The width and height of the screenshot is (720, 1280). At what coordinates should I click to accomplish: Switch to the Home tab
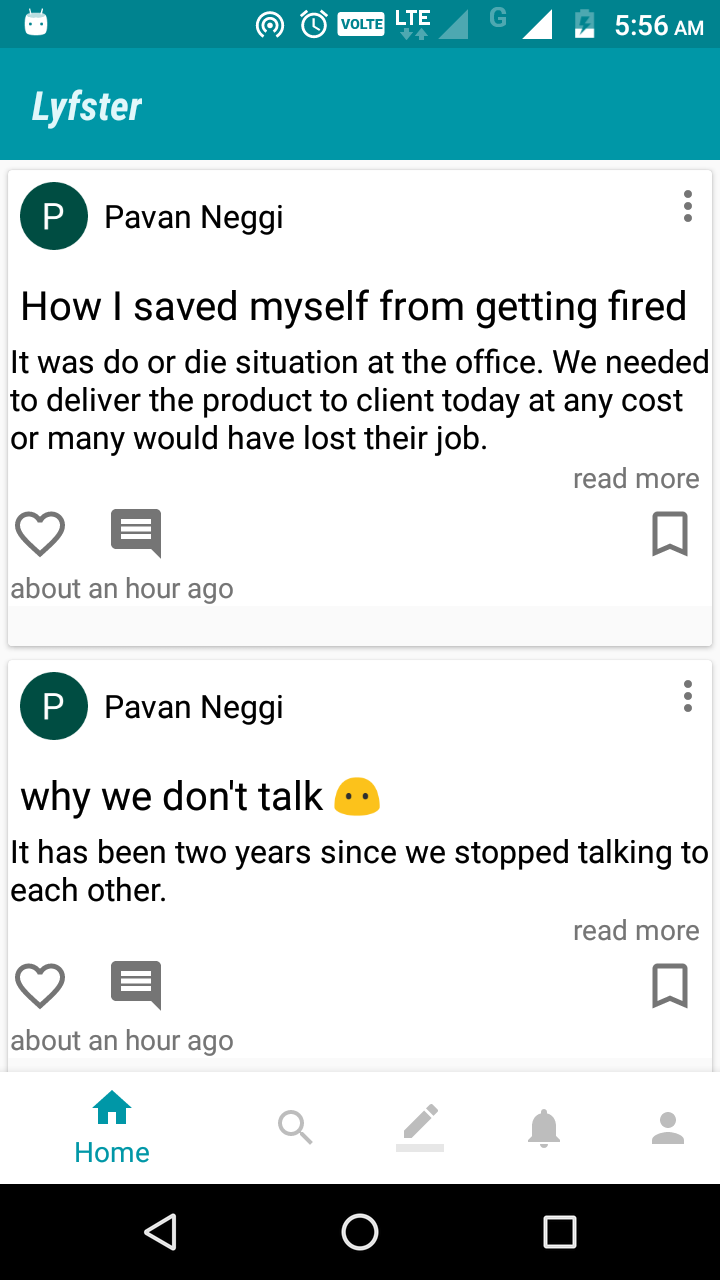click(x=112, y=1128)
